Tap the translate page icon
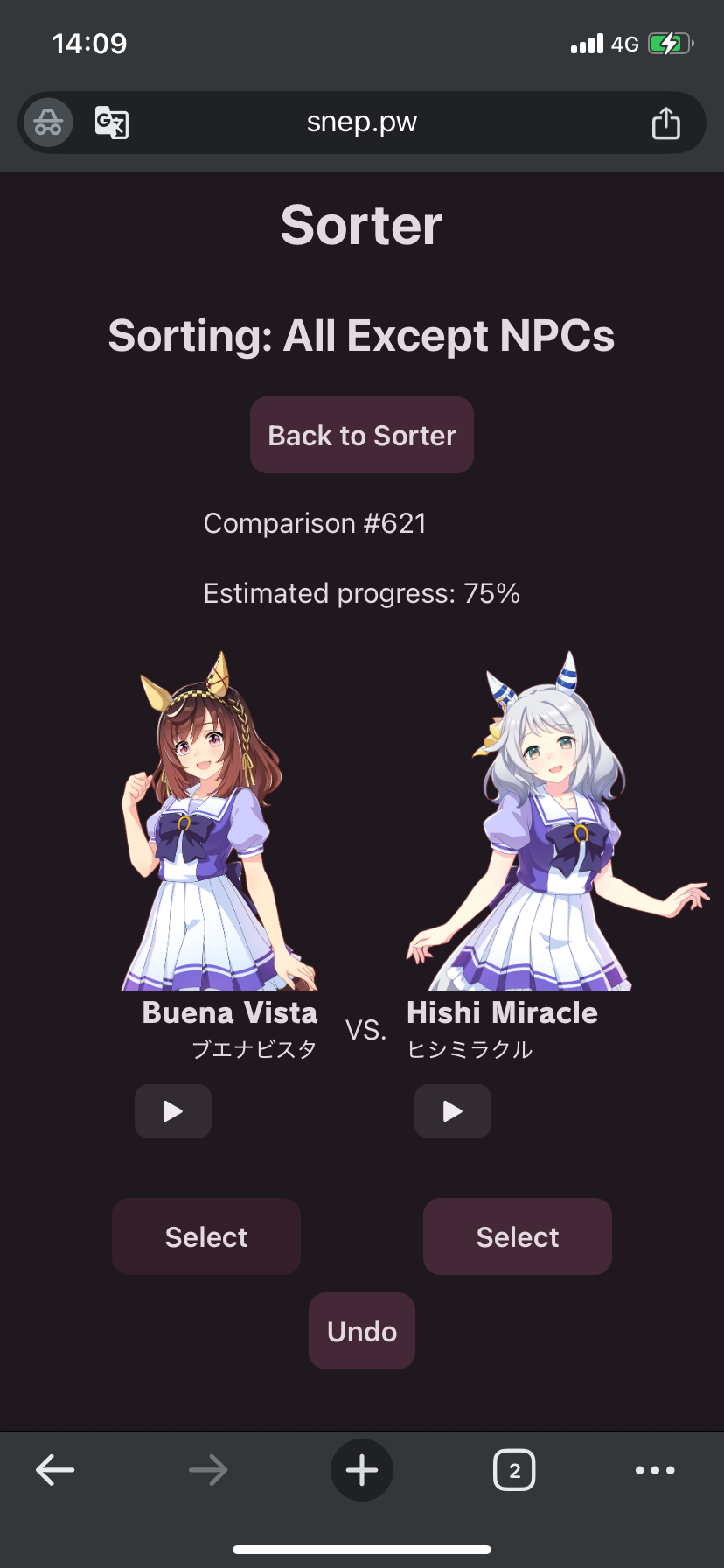This screenshot has width=724, height=1568. click(x=112, y=122)
